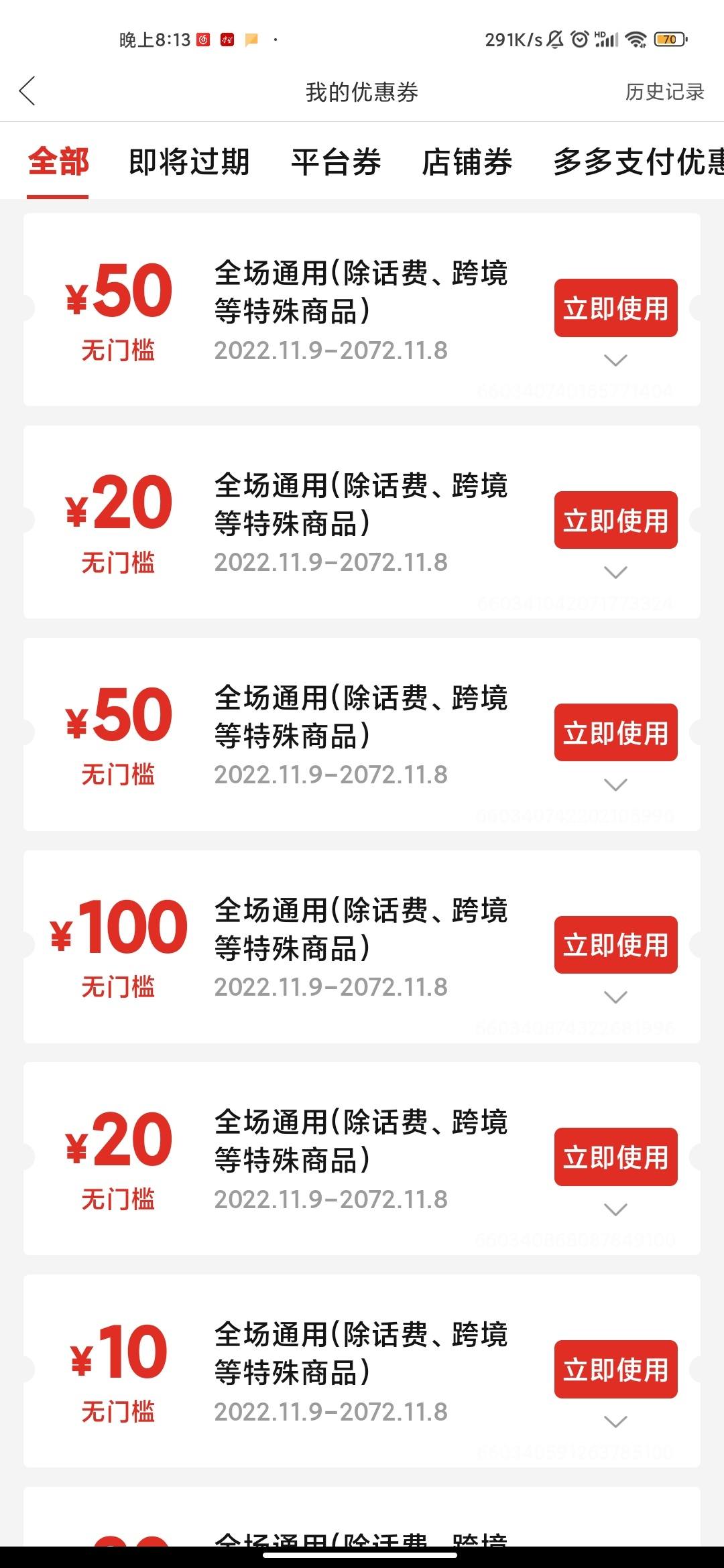The height and width of the screenshot is (1568, 724).
Task: Switch to the 平台券 tab
Action: coord(336,162)
